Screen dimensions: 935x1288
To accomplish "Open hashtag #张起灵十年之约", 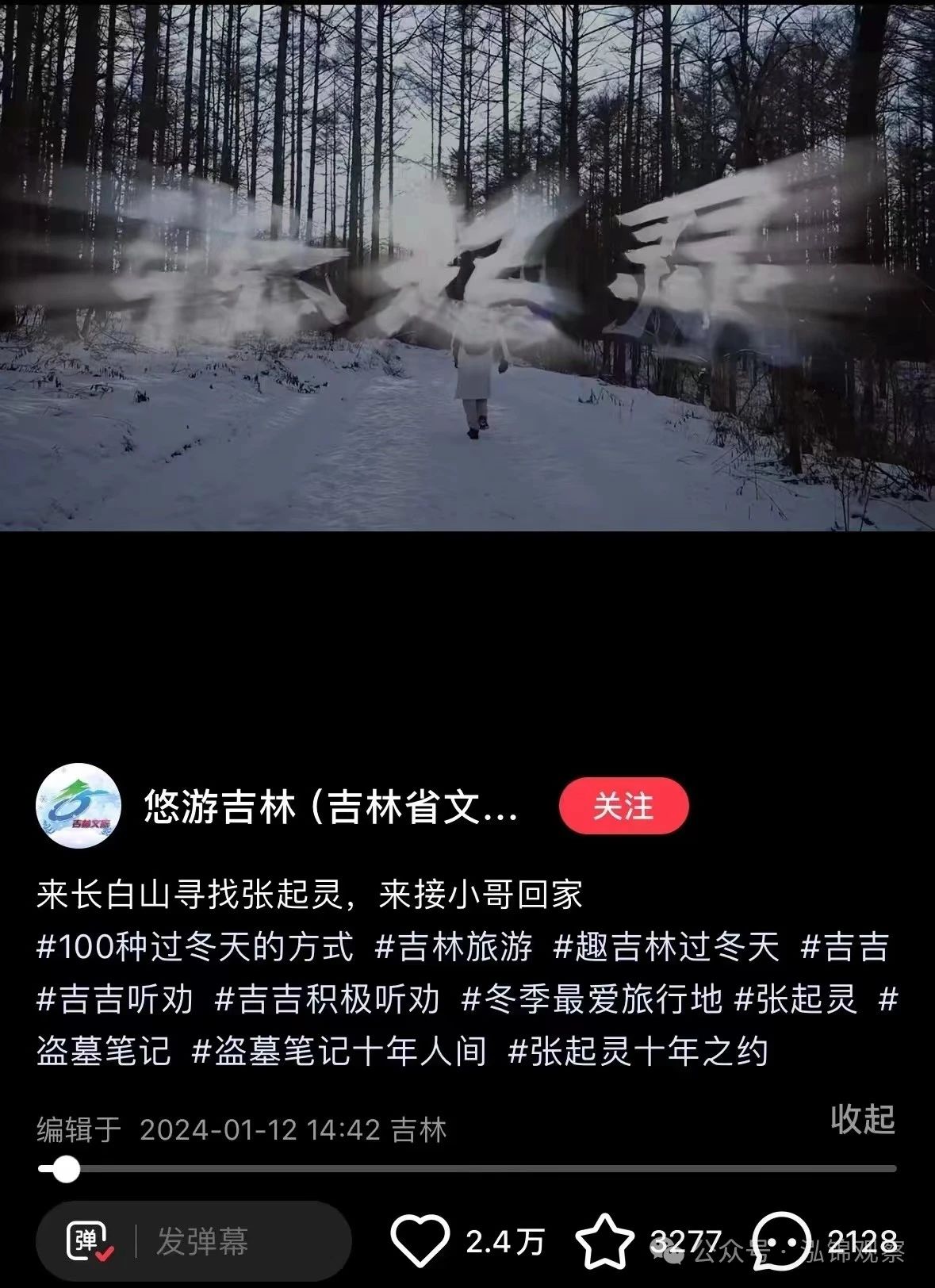I will (638, 1052).
